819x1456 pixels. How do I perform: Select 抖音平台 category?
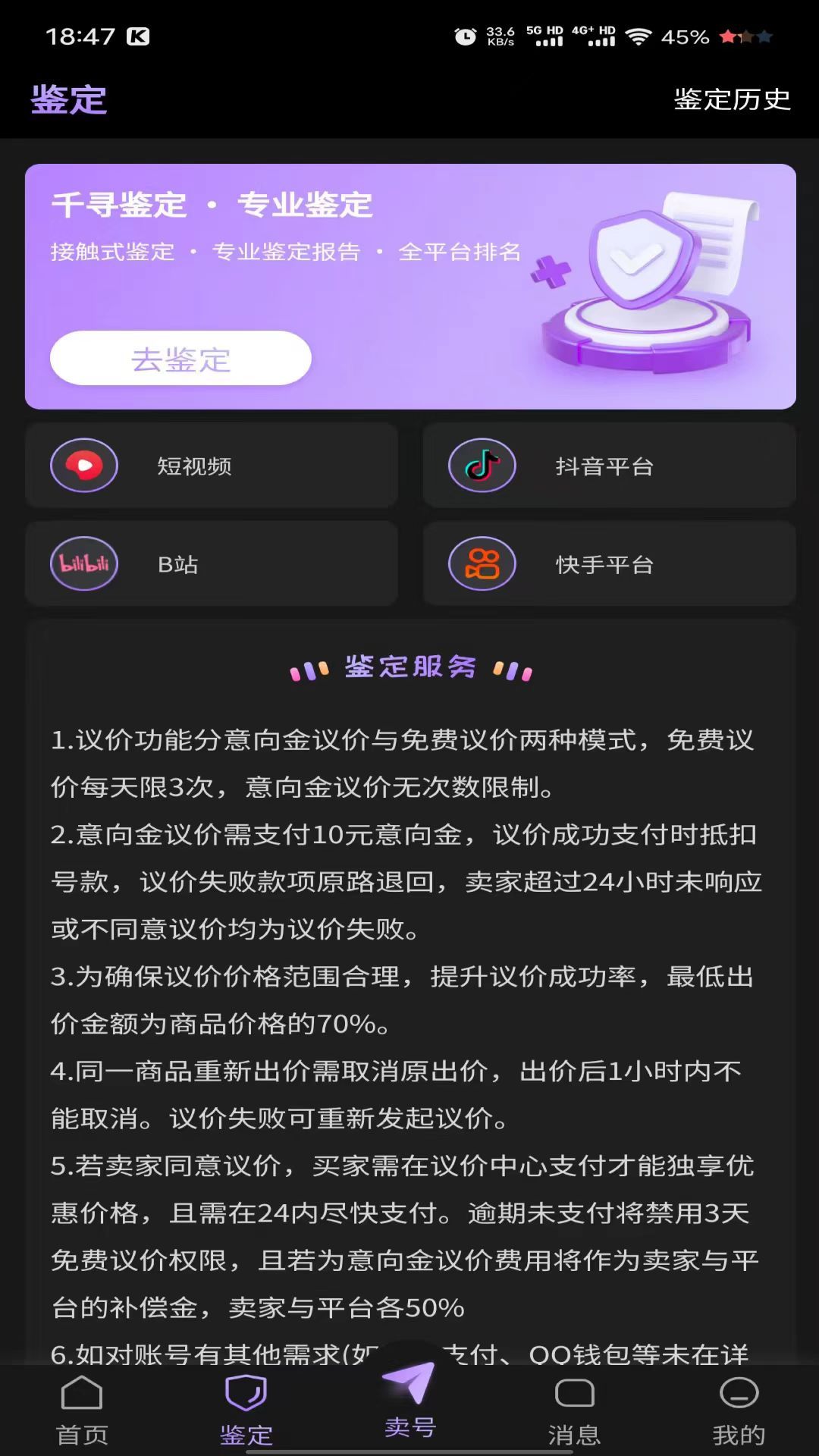[609, 466]
